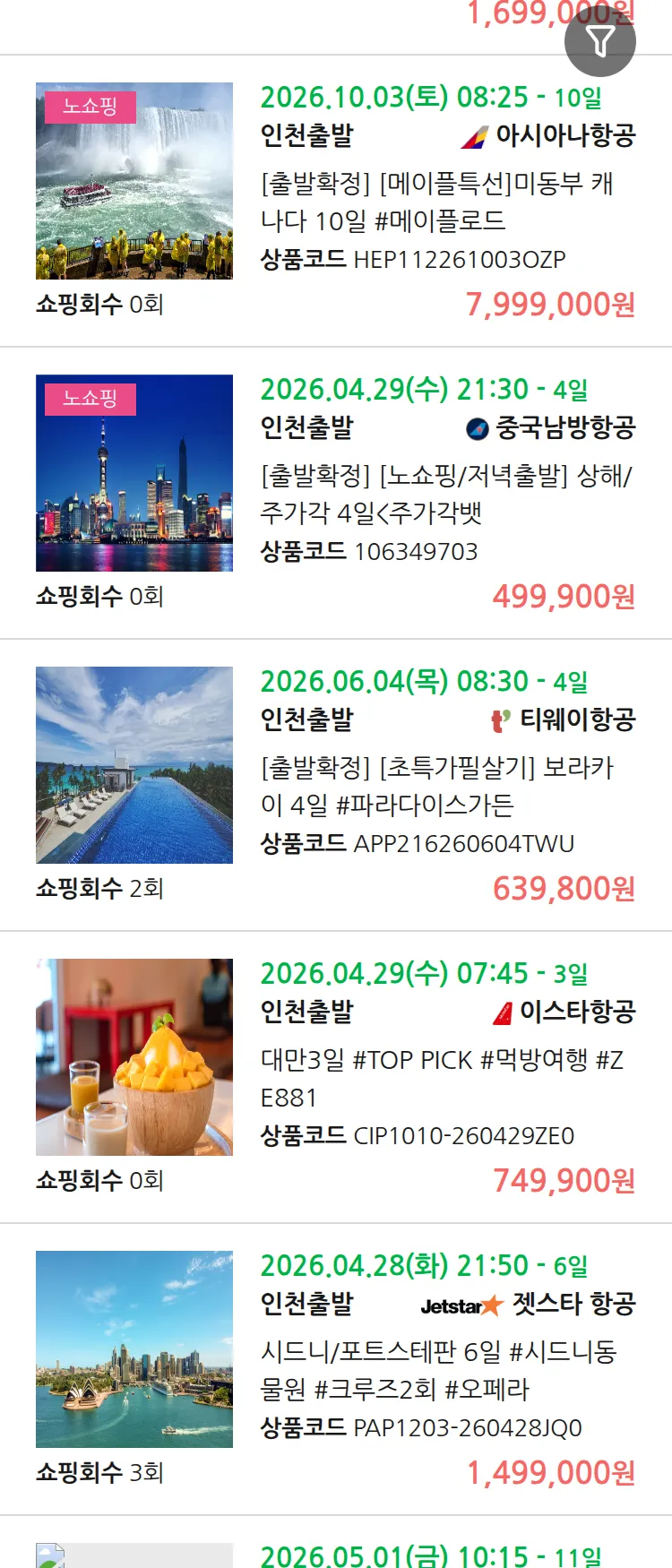View the 상해/주가각 4일 tour package
The width and height of the screenshot is (672, 1568).
(445, 494)
